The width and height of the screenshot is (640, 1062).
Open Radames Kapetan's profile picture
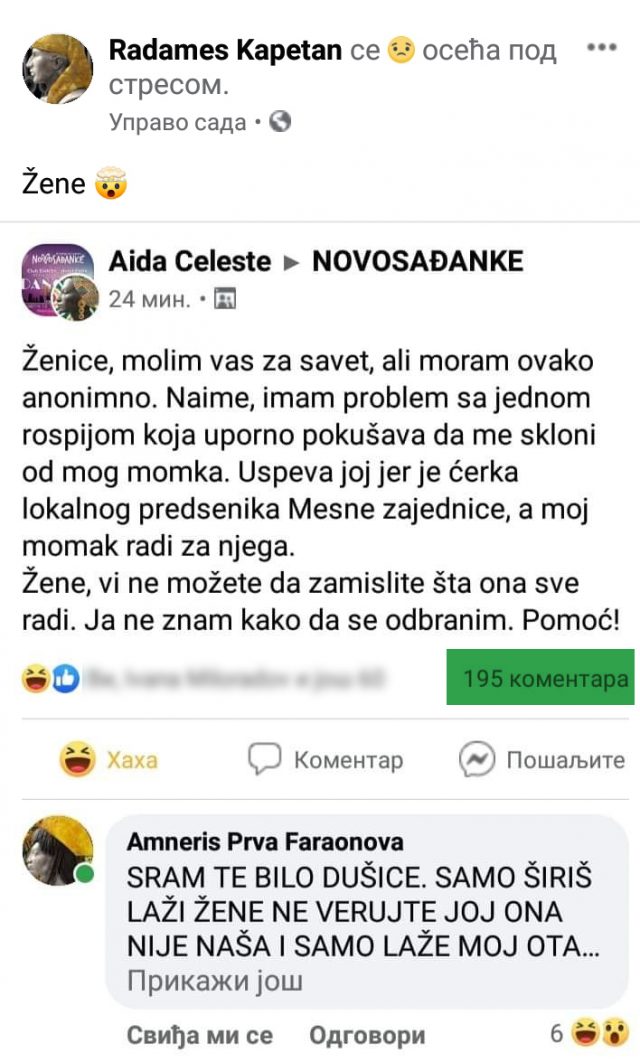(56, 68)
